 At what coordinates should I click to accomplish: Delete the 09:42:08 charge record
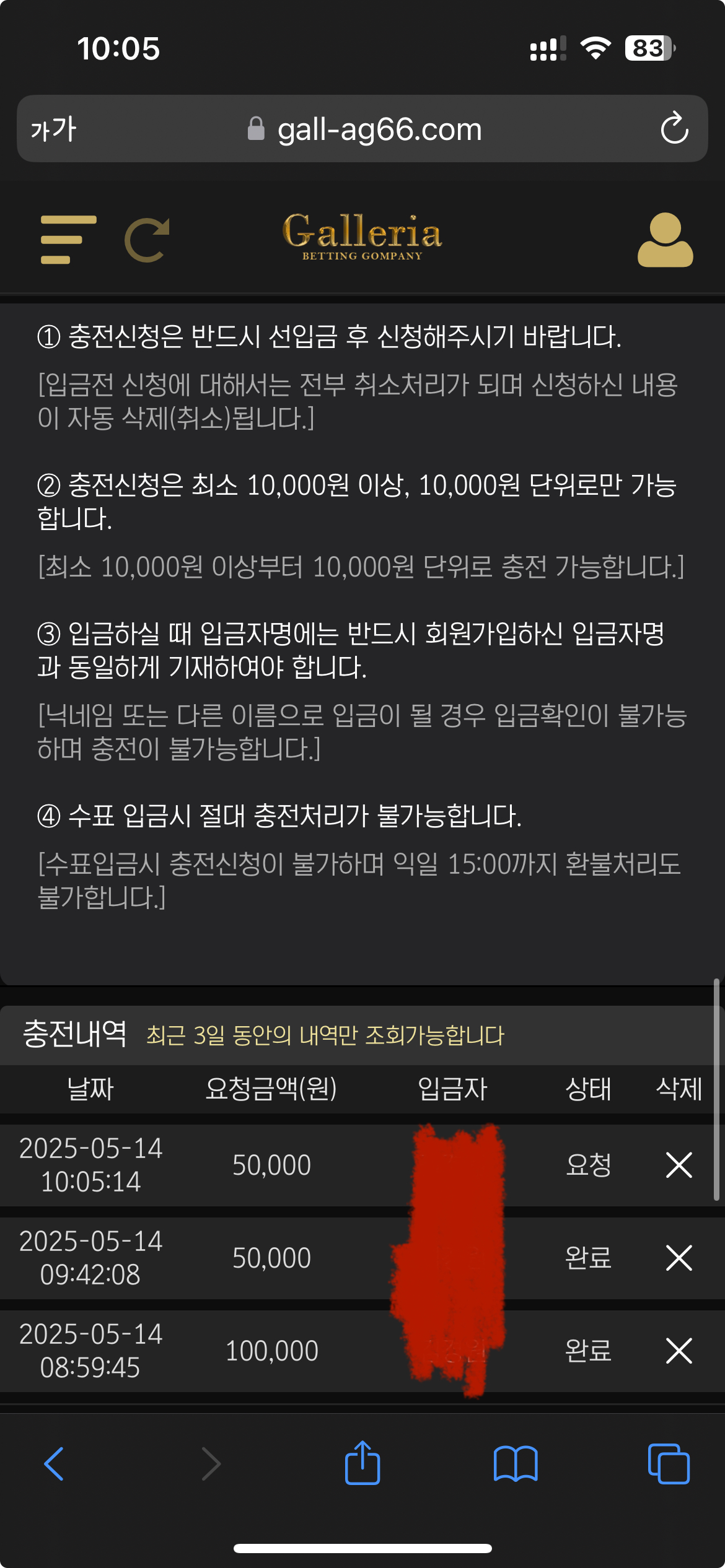[679, 1258]
